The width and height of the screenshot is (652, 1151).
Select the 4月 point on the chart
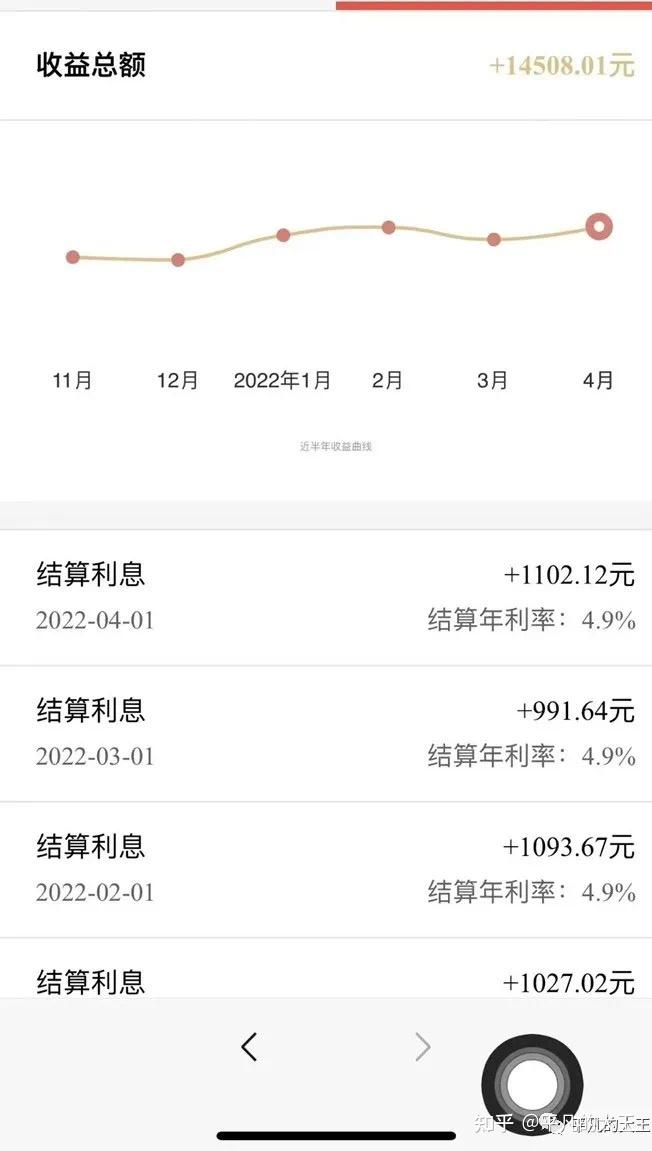coord(598,227)
